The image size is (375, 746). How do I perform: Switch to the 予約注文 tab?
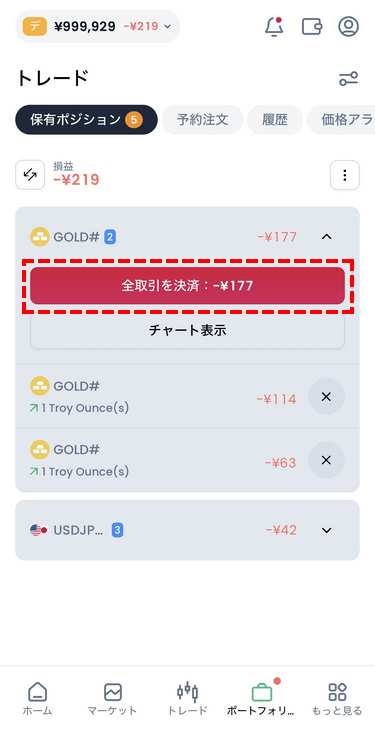click(202, 119)
